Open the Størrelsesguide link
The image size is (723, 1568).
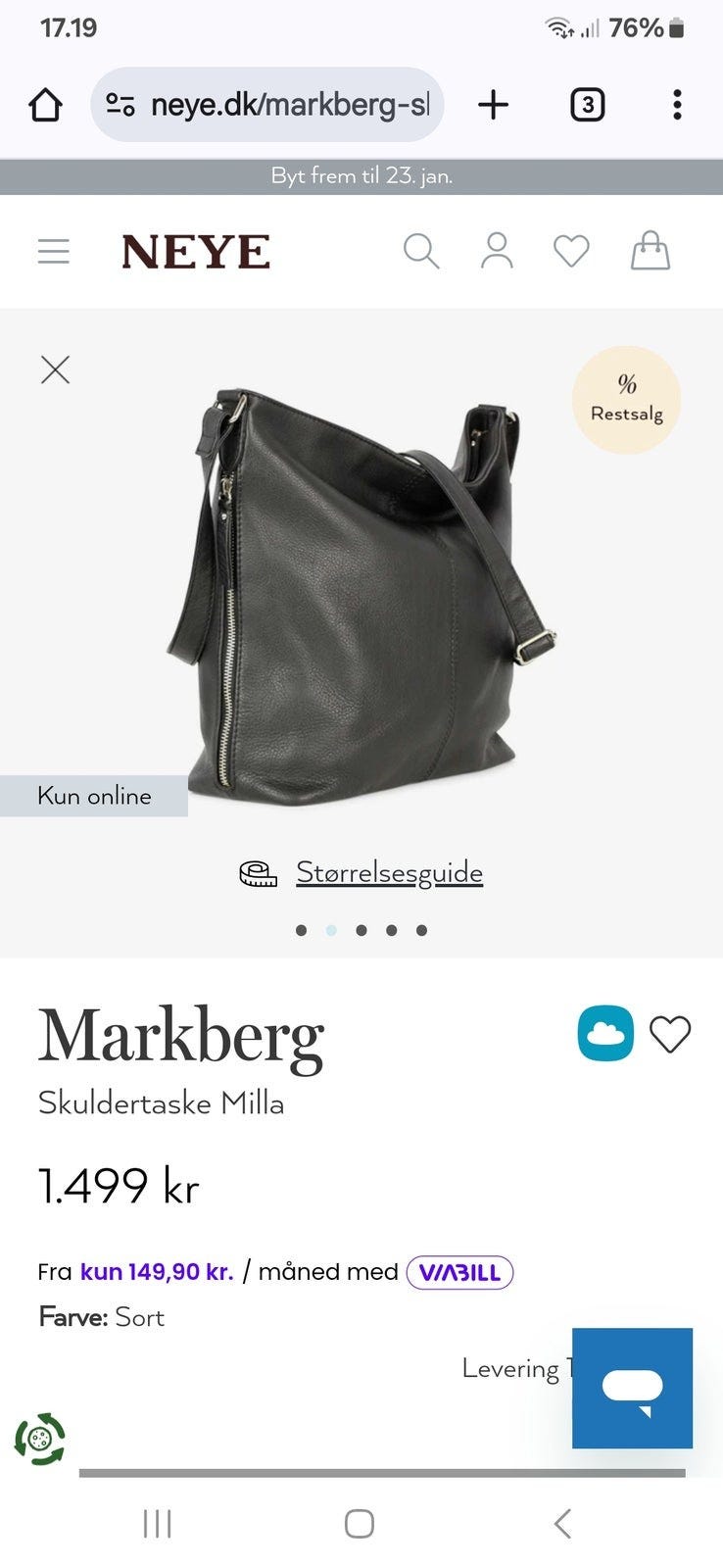pos(388,871)
